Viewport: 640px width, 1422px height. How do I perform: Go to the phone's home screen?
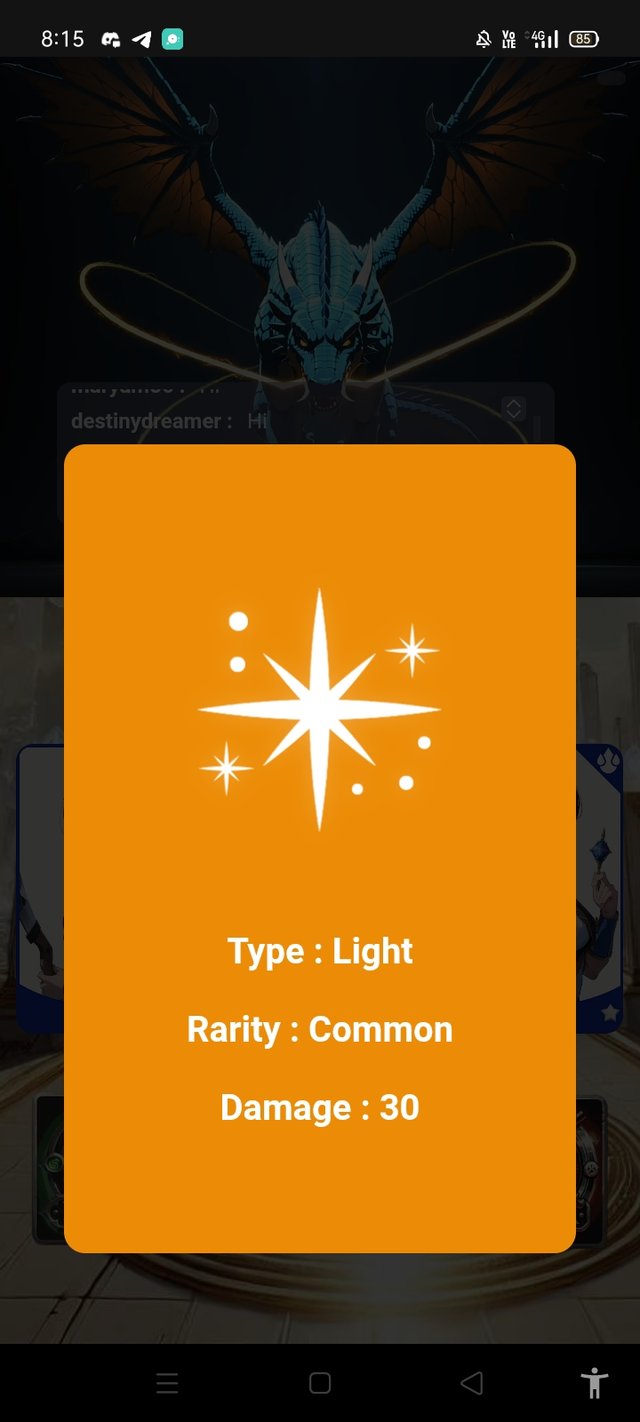(320, 1383)
